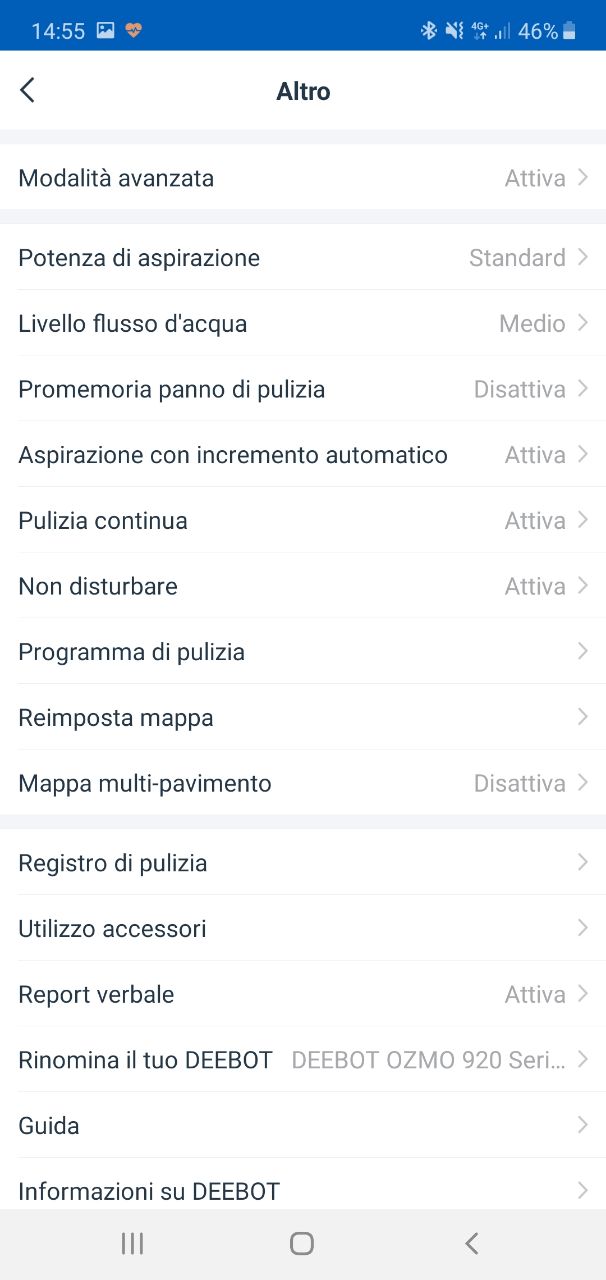Open Mappa multi-pavimento setting
Viewport: 606px width, 1280px height.
303,783
